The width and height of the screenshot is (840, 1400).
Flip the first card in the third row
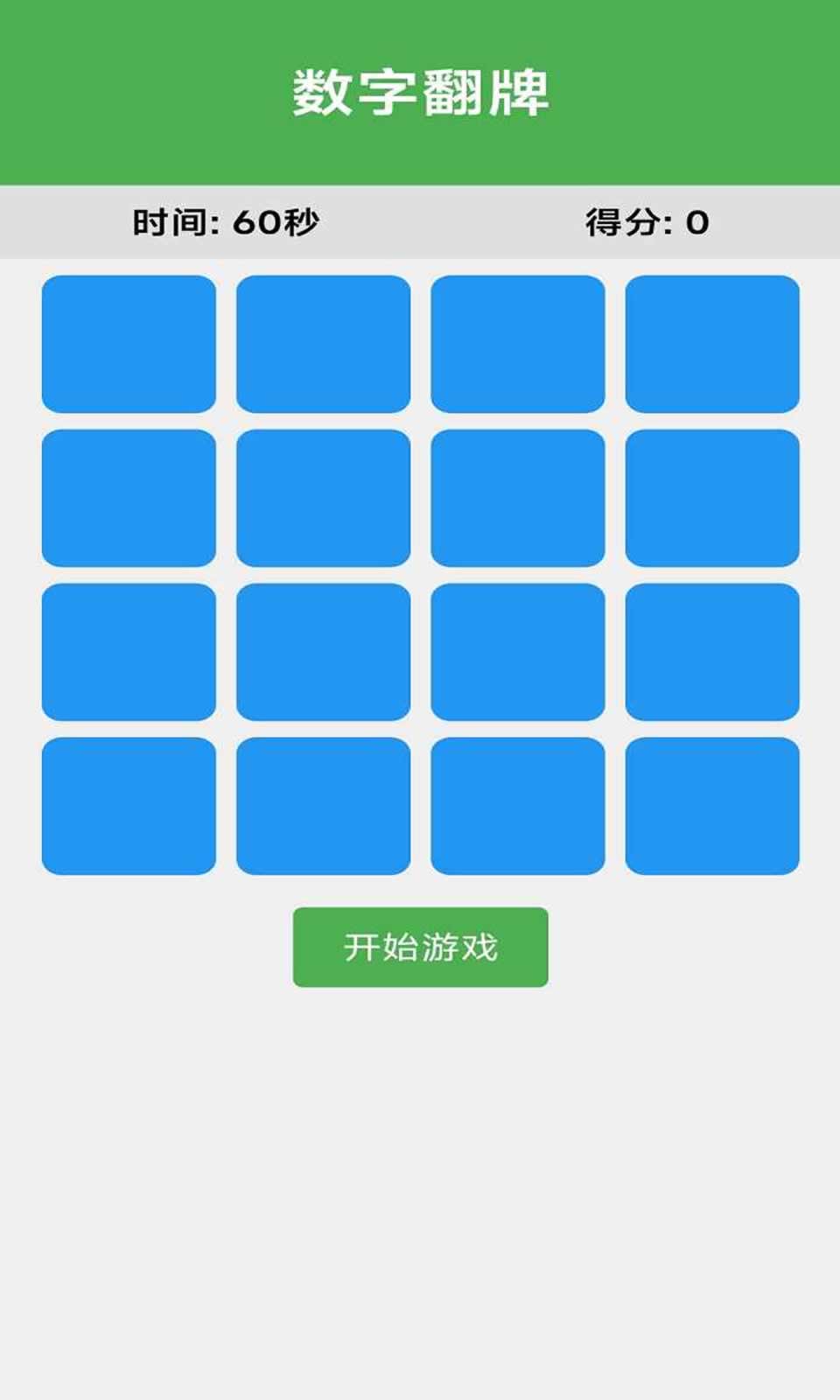coord(131,652)
